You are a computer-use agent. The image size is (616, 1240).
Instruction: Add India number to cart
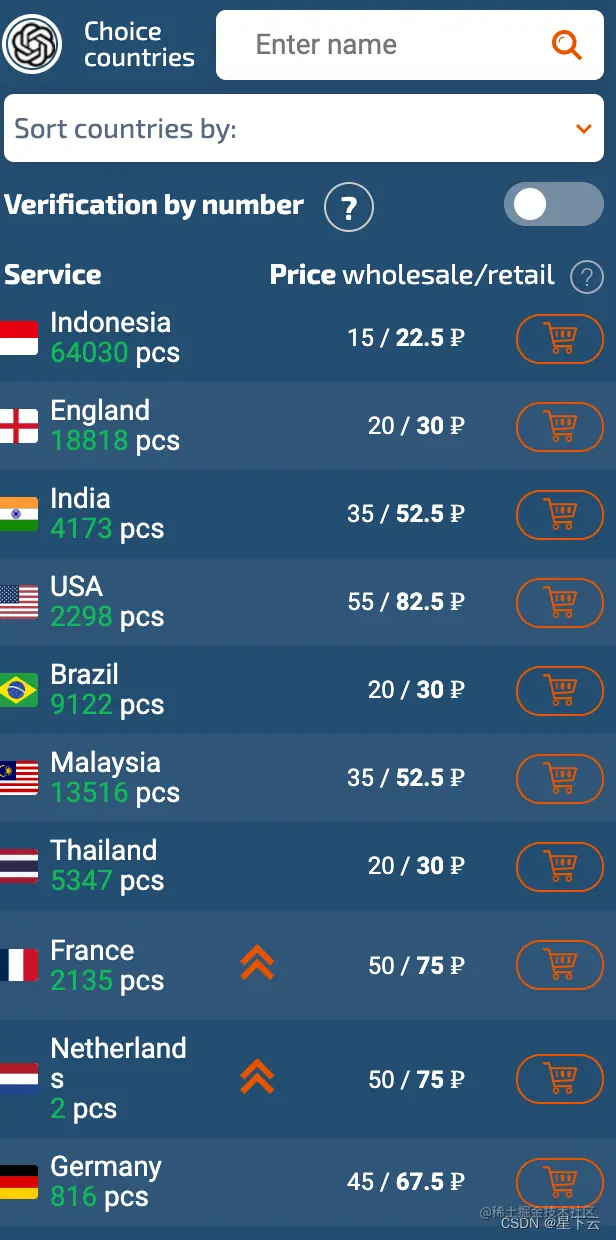point(559,514)
